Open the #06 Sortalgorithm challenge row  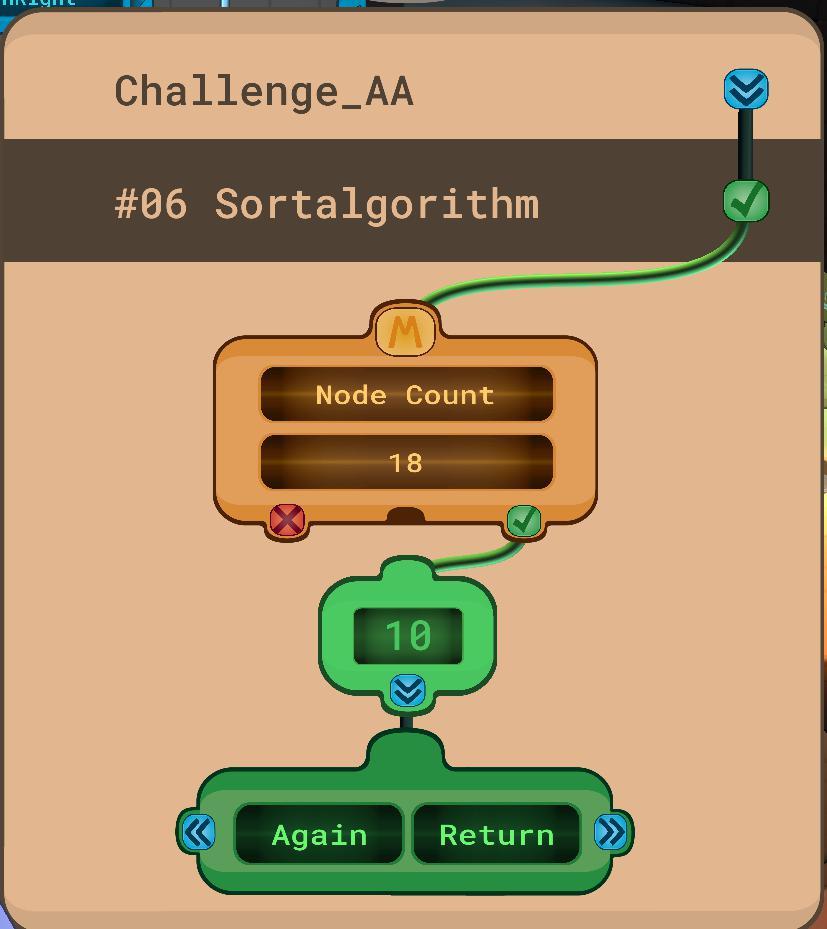(x=327, y=204)
